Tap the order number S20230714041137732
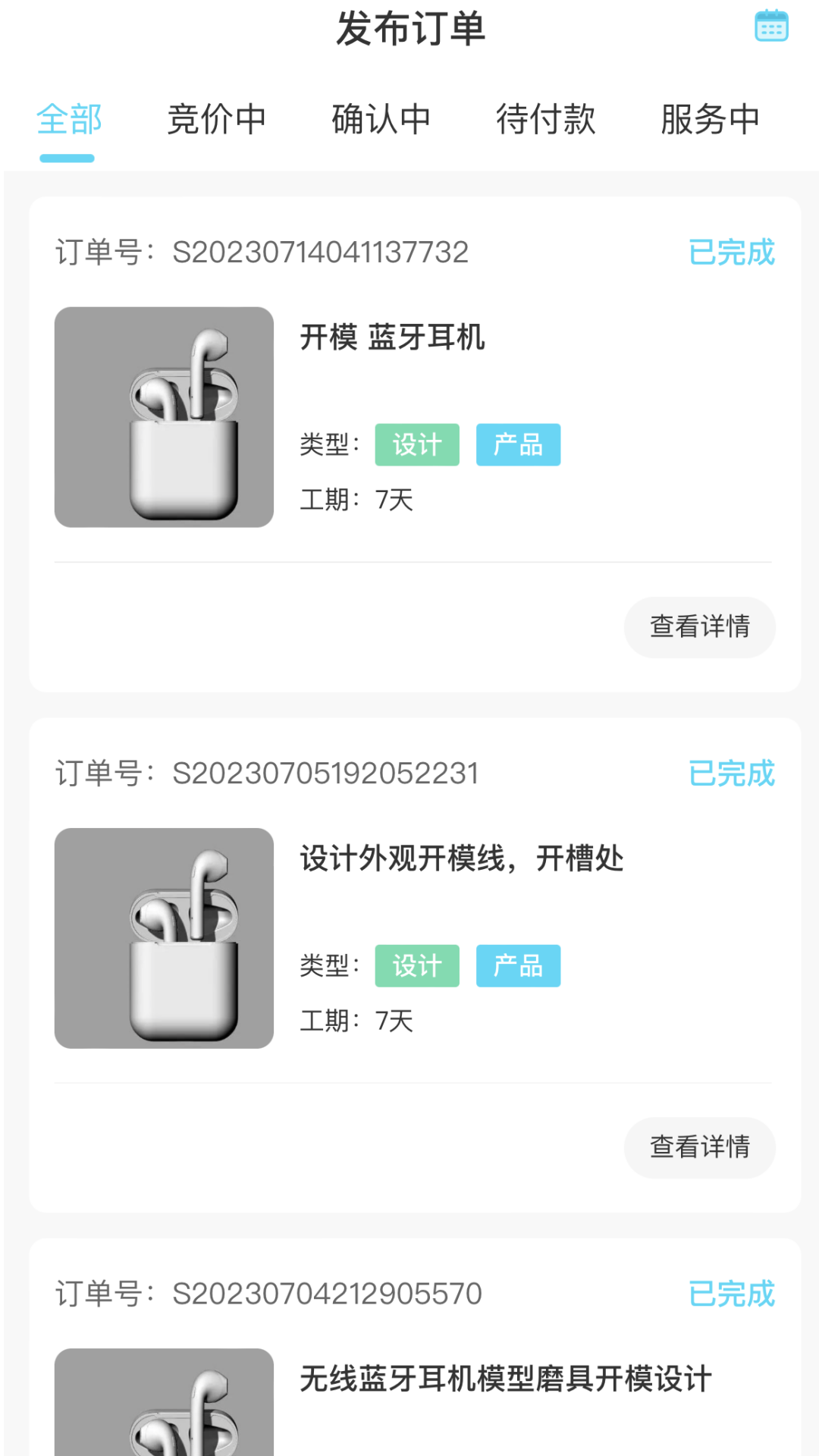Viewport: 819px width, 1456px height. [x=320, y=252]
